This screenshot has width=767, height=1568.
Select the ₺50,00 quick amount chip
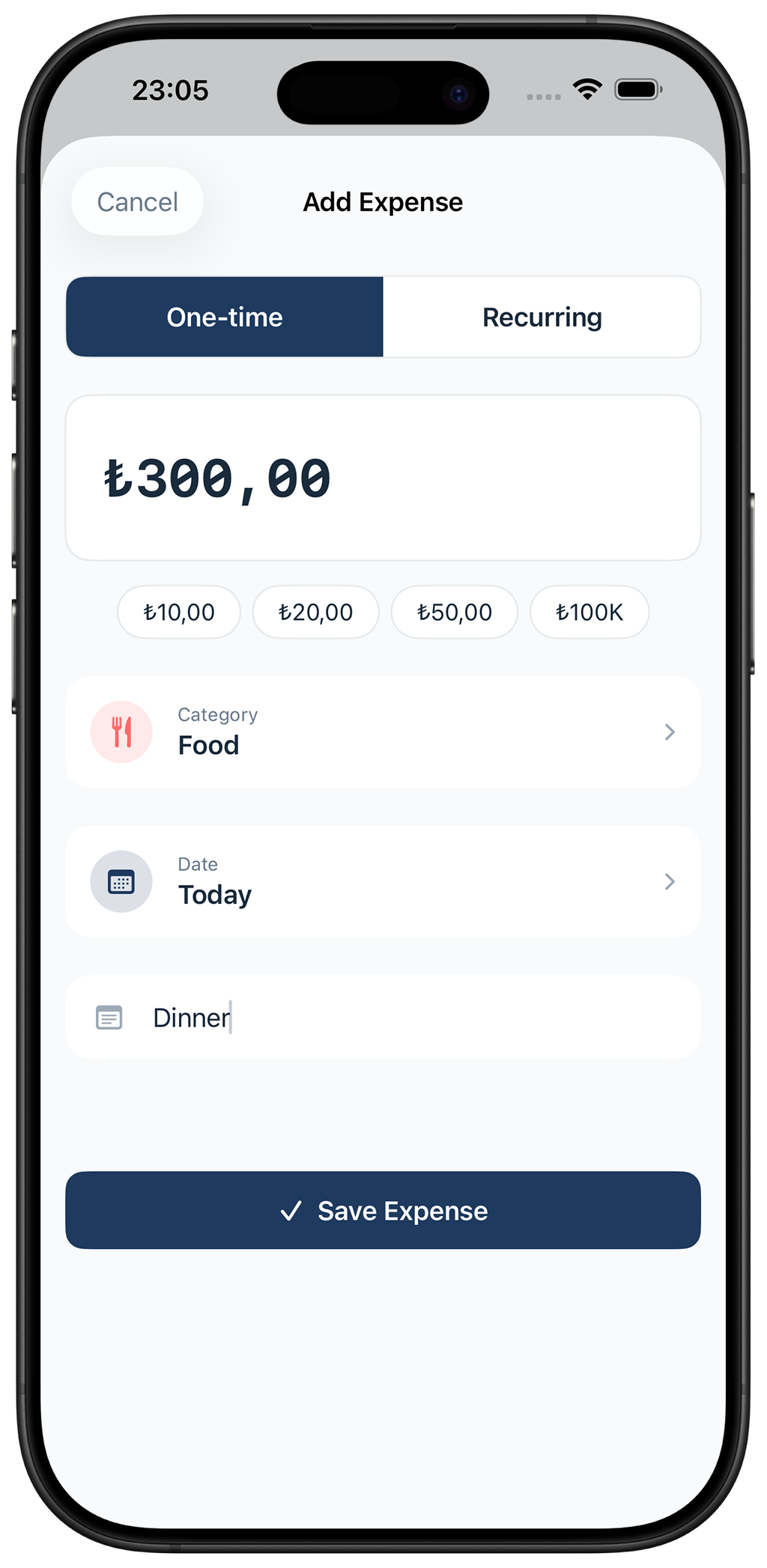coord(453,612)
